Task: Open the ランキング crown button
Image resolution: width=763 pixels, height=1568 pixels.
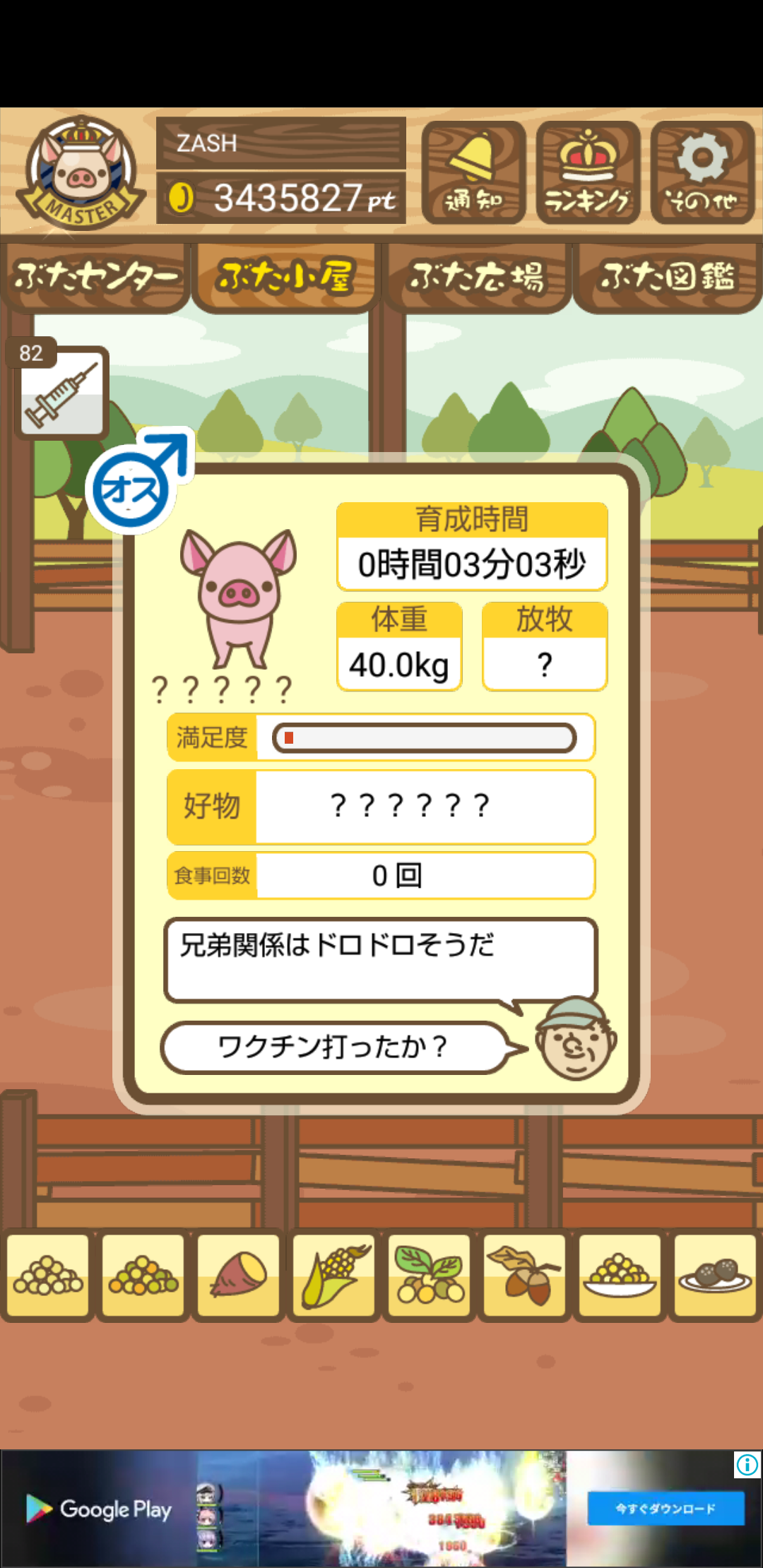Action: point(588,172)
